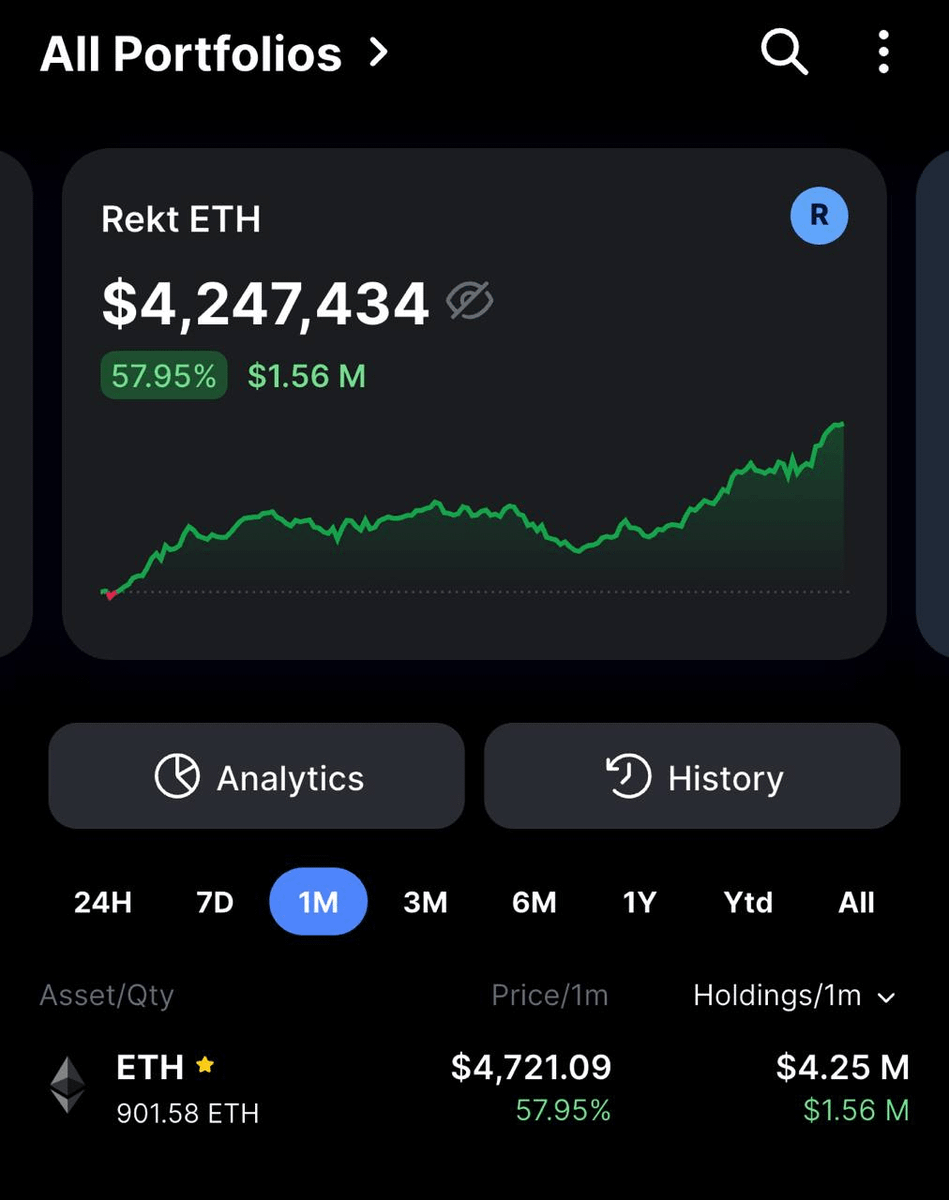949x1200 pixels.
Task: Open the ETH asset row
Action: click(x=474, y=1088)
